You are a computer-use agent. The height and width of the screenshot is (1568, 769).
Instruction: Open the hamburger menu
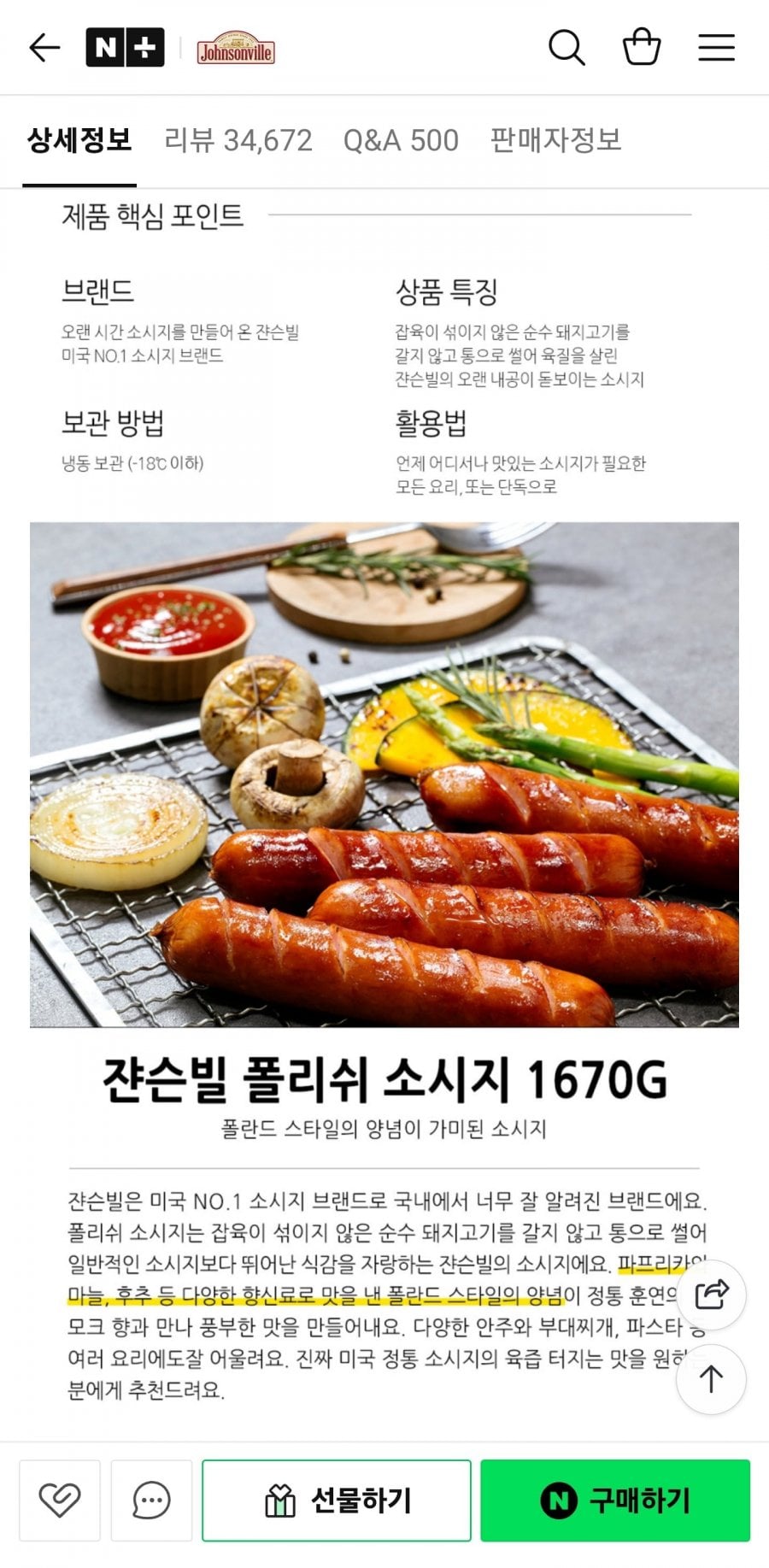pyautogui.click(x=716, y=48)
